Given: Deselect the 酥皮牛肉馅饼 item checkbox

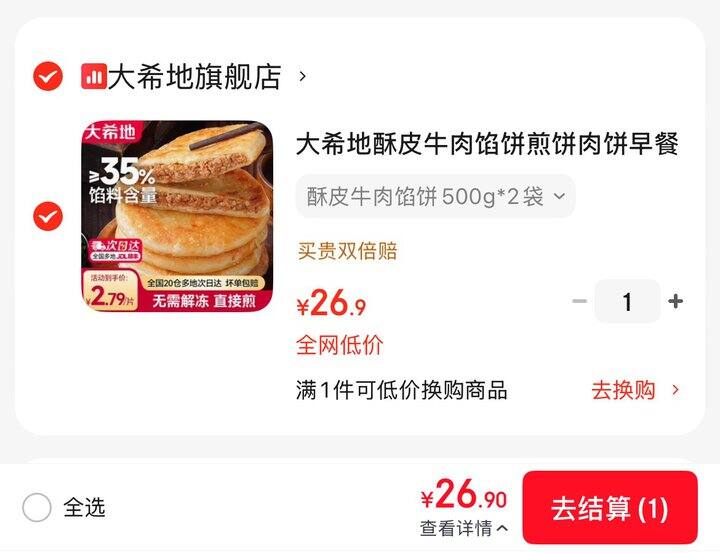Looking at the screenshot, I should click(48, 216).
